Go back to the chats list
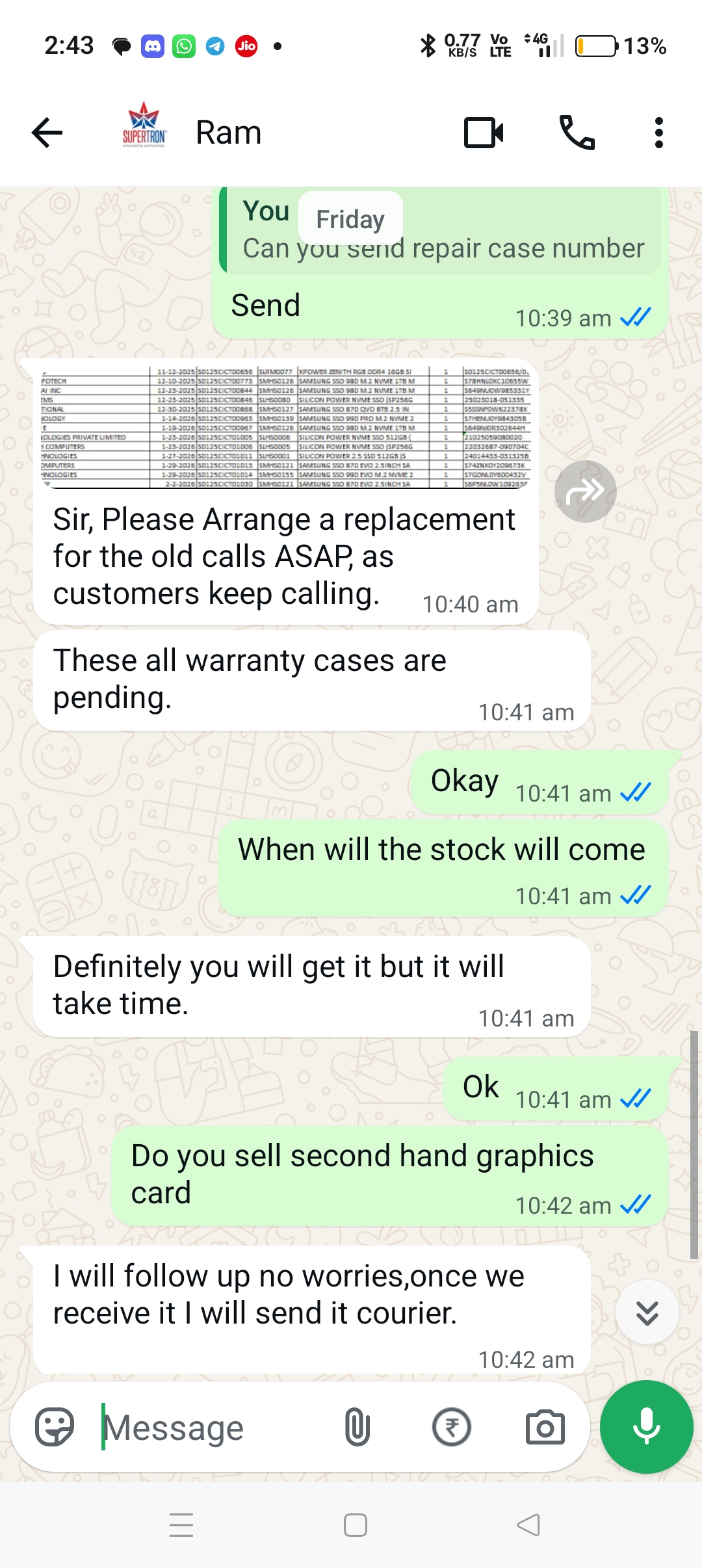The image size is (702, 1568). [x=47, y=133]
